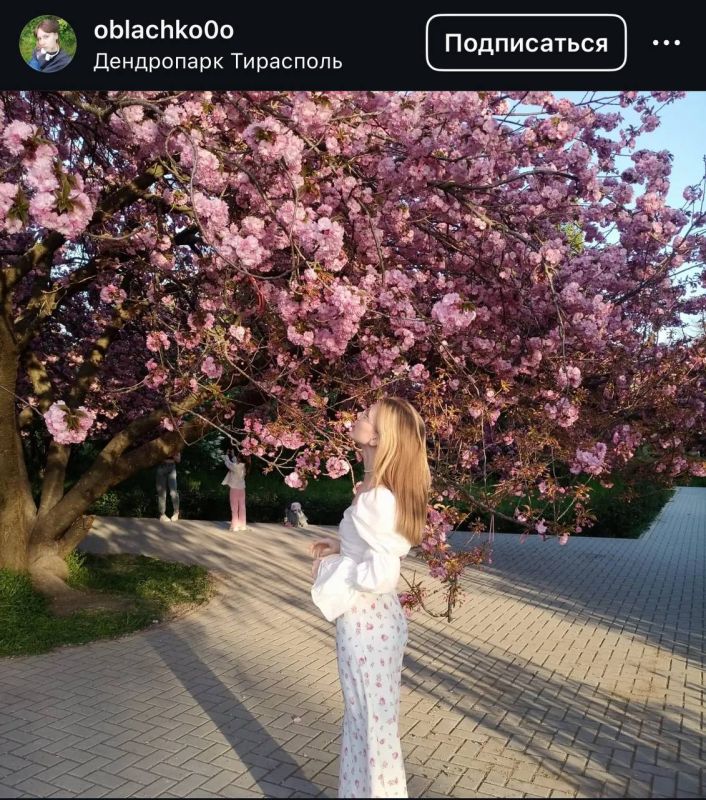Tap the Подписаться follow button

(x=526, y=43)
